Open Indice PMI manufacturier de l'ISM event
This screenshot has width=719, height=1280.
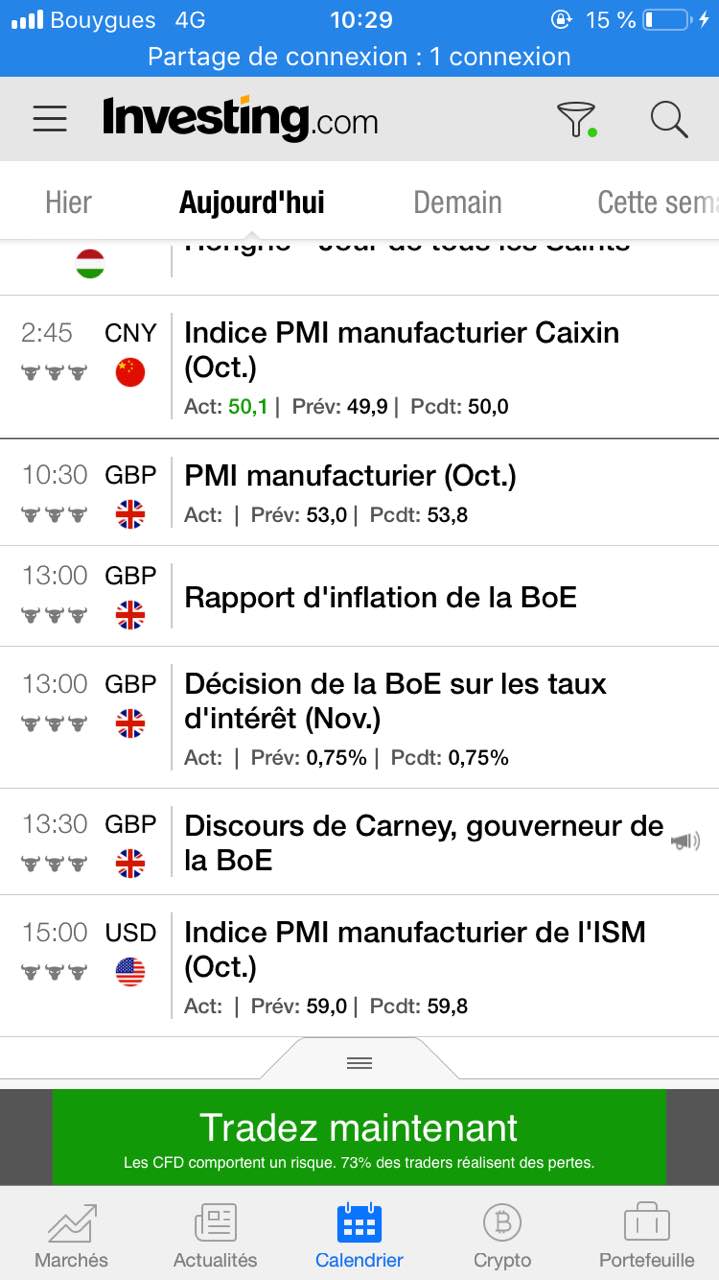pos(359,966)
